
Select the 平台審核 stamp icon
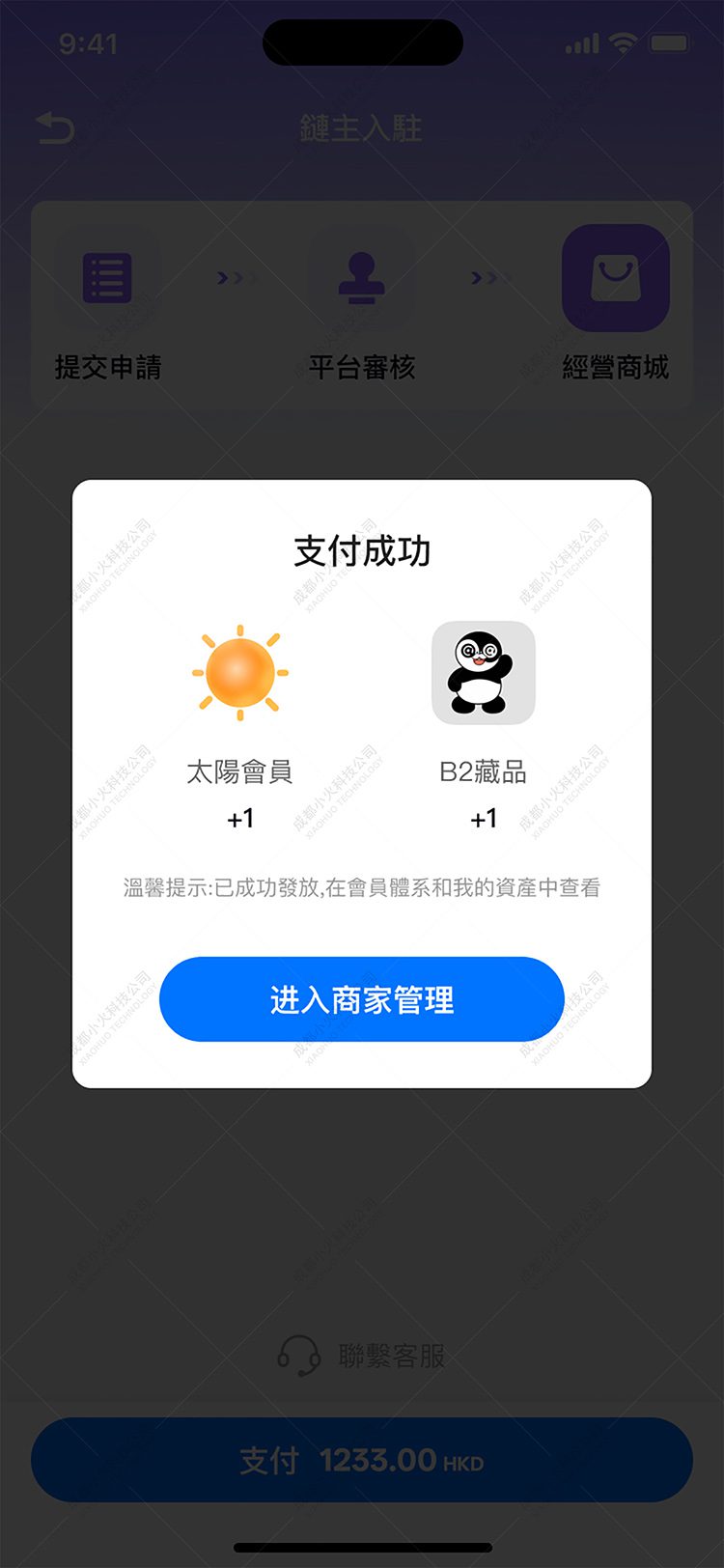362,277
